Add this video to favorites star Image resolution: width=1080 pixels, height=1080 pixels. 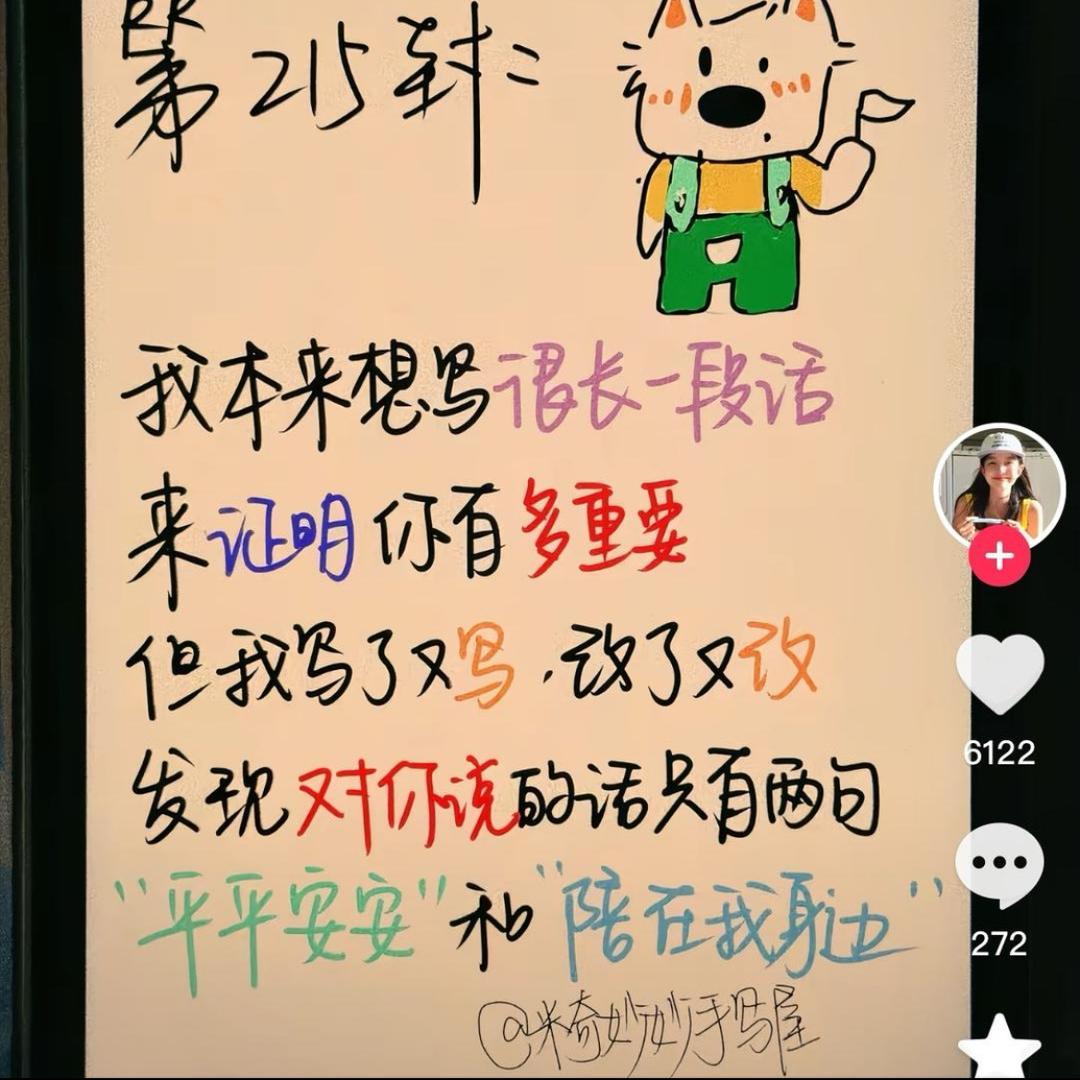(1000, 1049)
